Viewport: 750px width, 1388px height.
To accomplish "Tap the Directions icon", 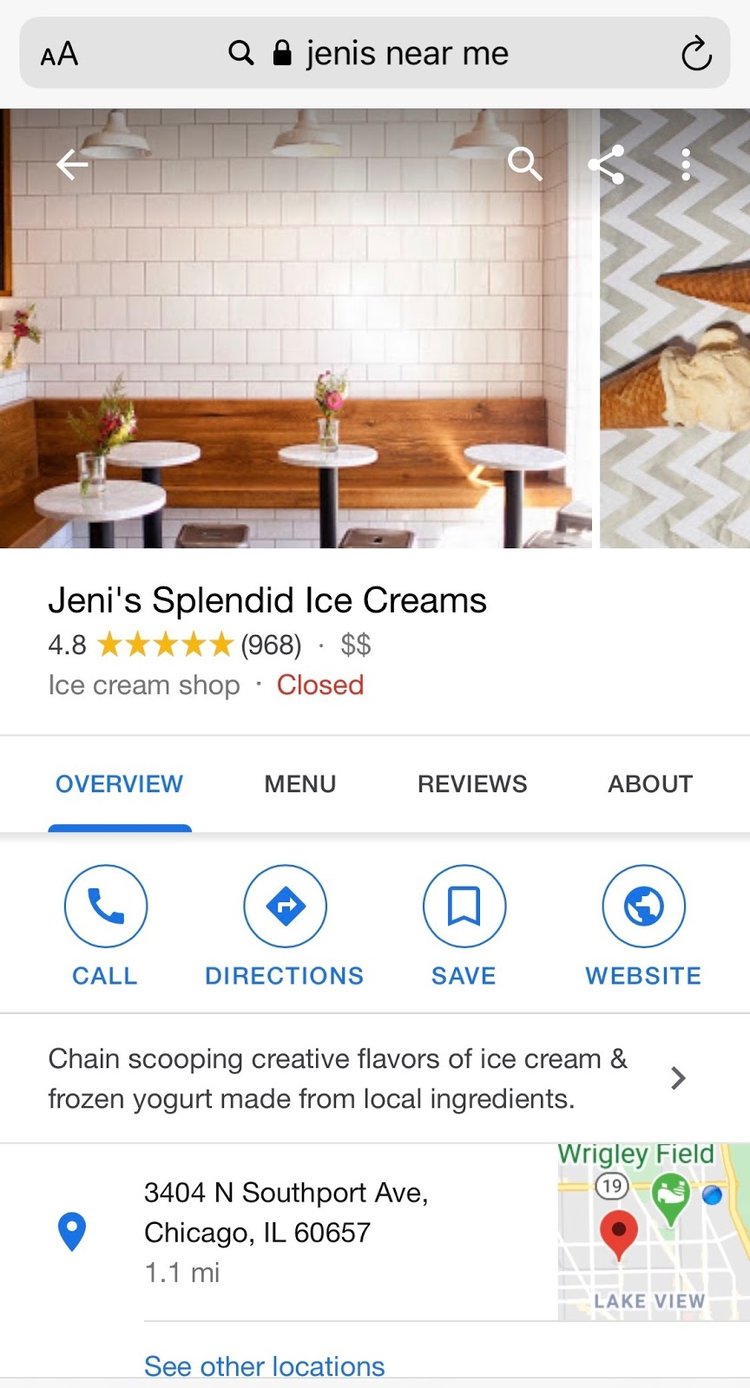I will pos(284,905).
